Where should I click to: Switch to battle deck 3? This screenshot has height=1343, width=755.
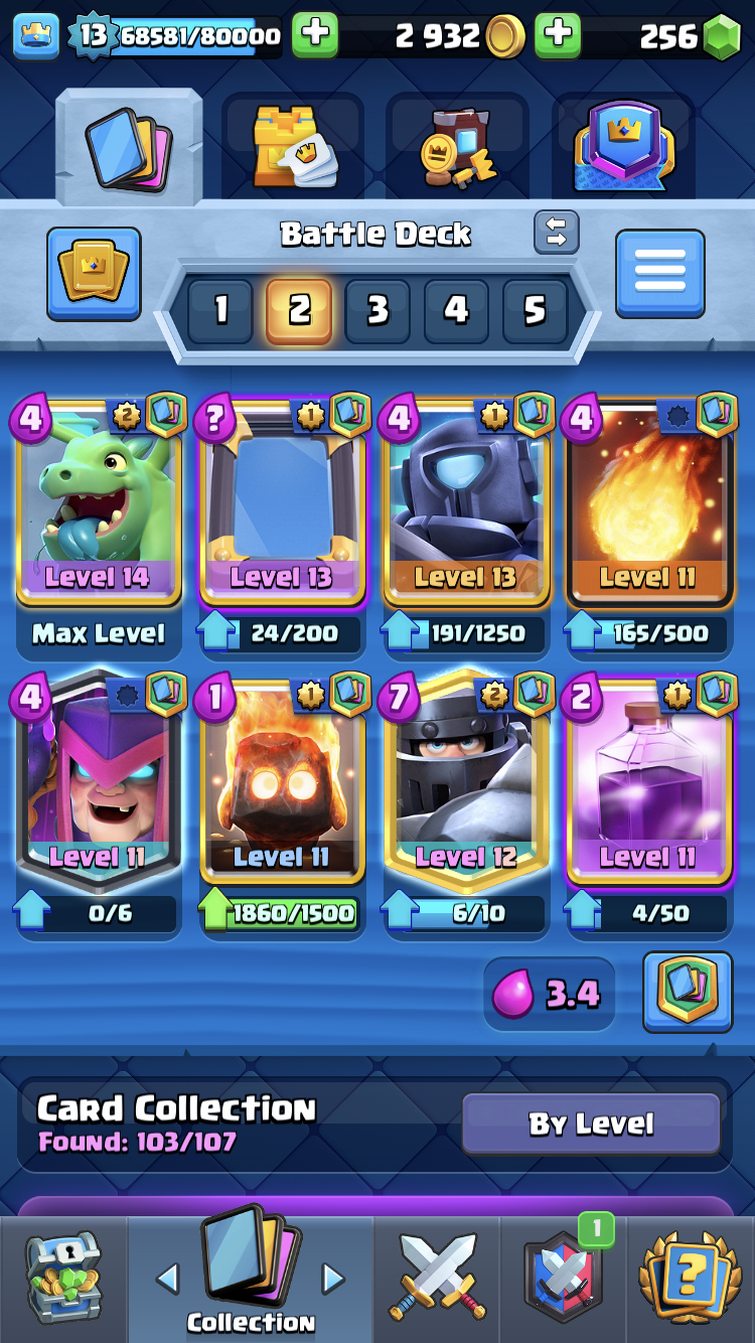[x=377, y=310]
